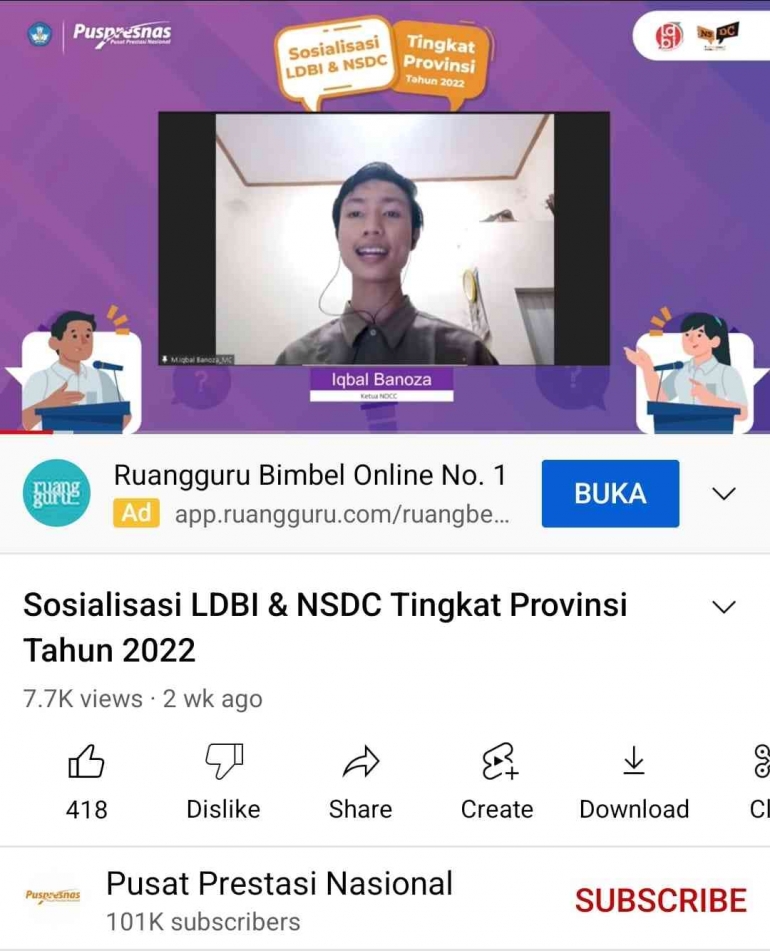Open Ruangguru ad with BUKA button
770x951 pixels.
point(610,493)
